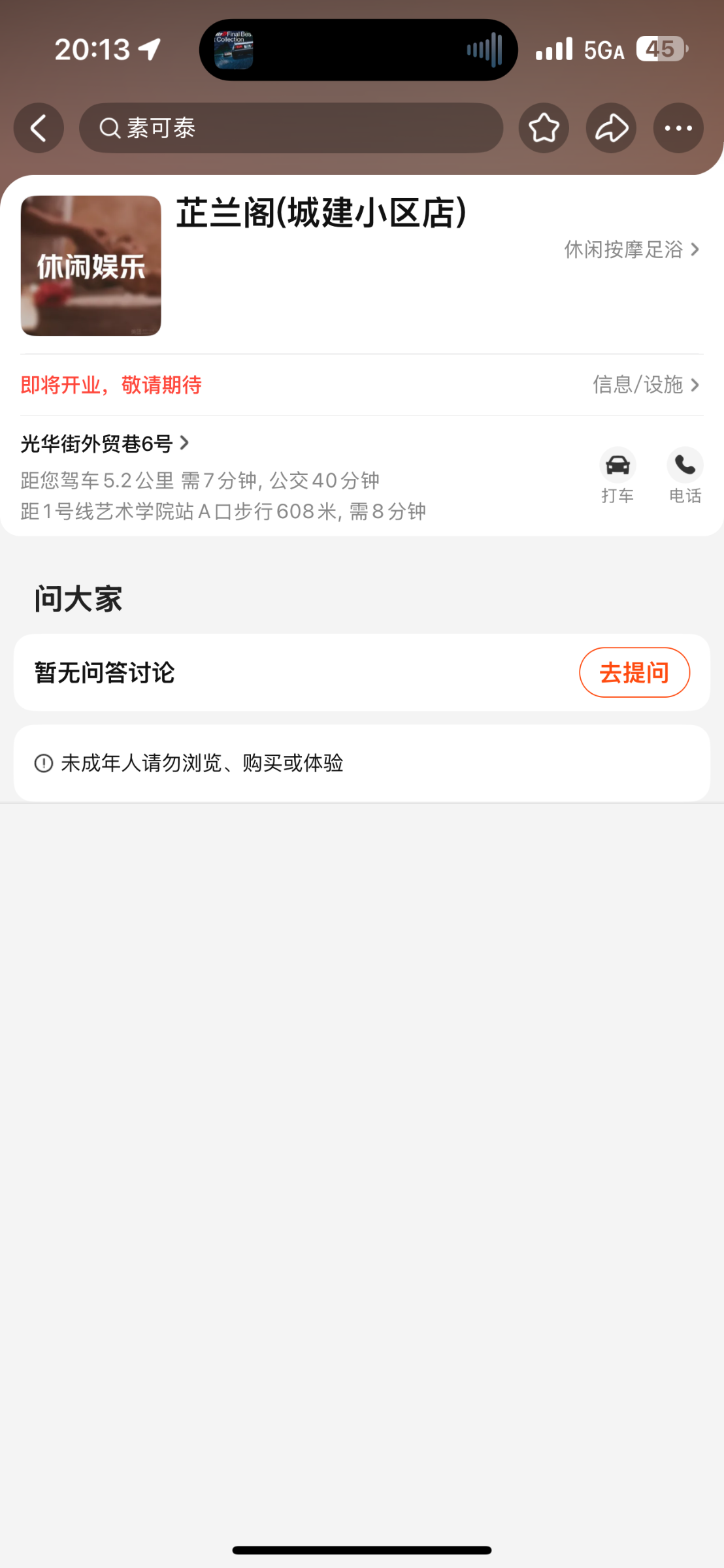Tap the minors warning notice card
The image size is (724, 1568).
click(x=362, y=762)
